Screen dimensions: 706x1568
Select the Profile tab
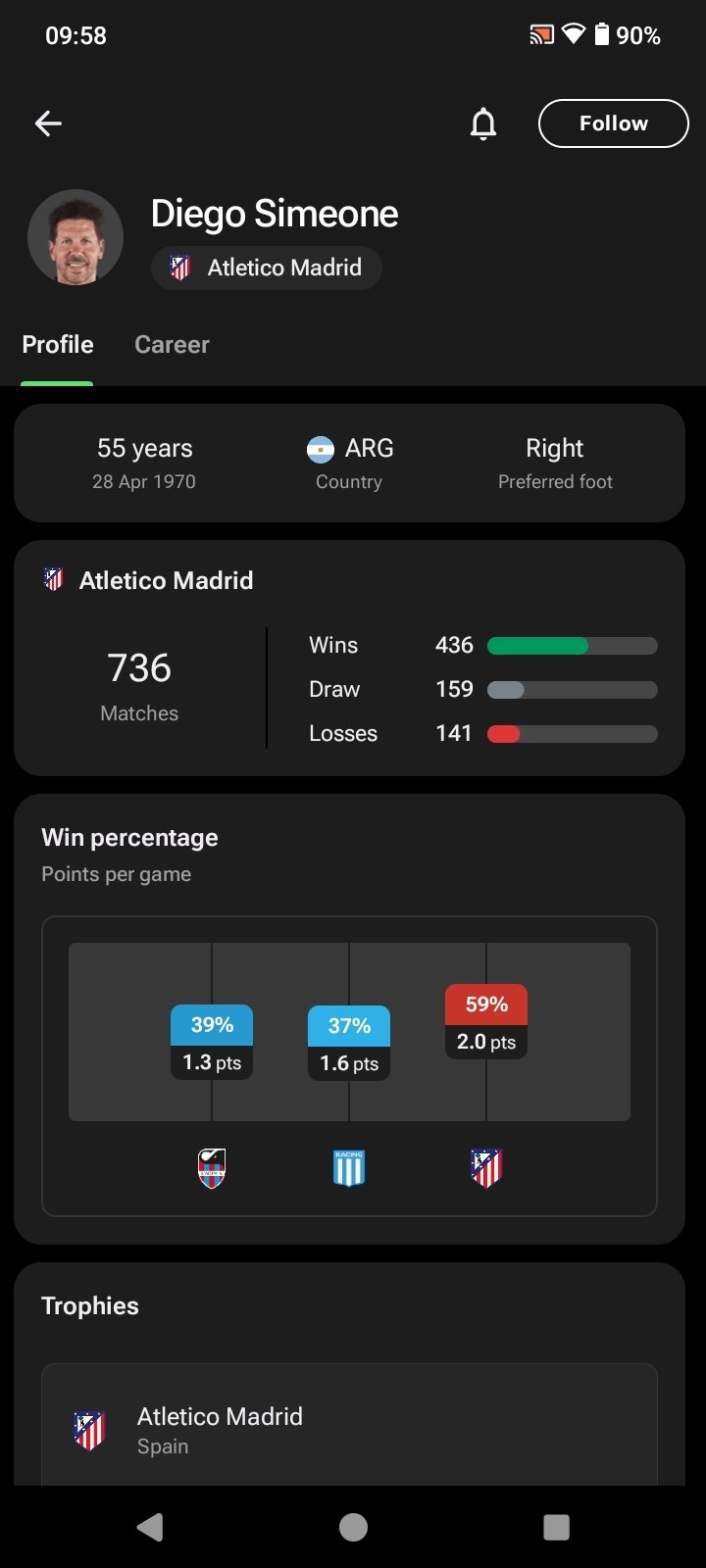tap(58, 345)
